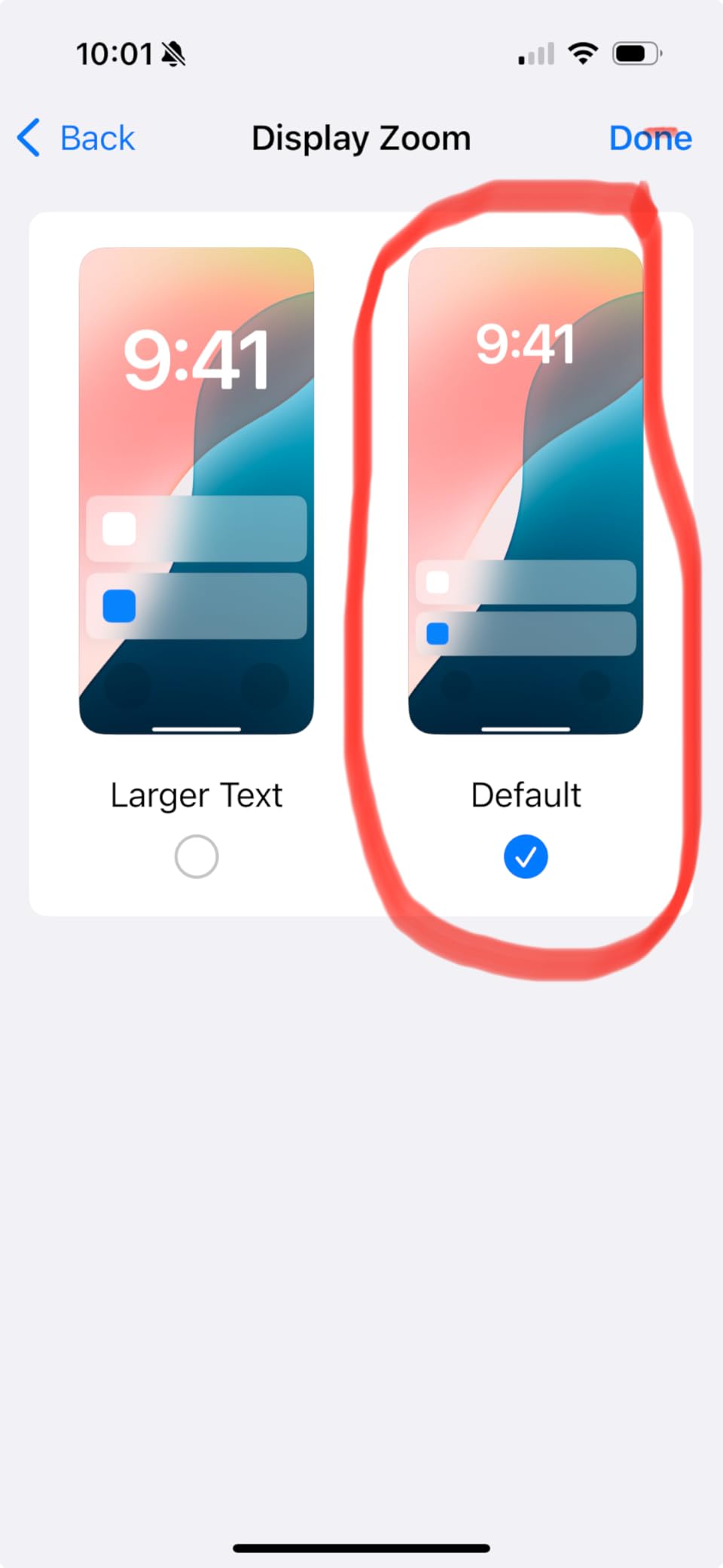Screen dimensions: 723x1568
Task: Tap Done to confirm the zoom setting
Action: pyautogui.click(x=651, y=138)
